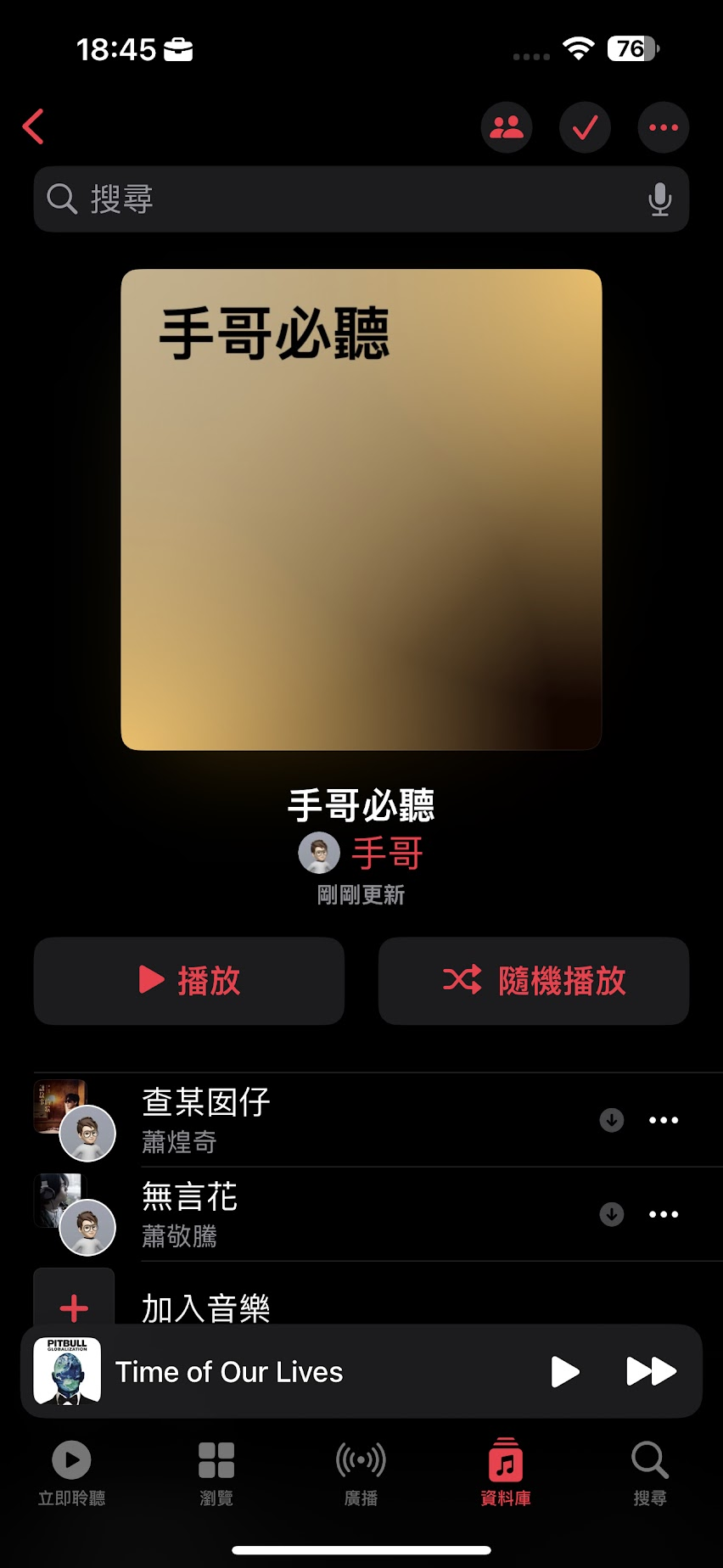This screenshot has height=1568, width=723.
Task: Open the 手哥 creator profile link
Action: pos(387,854)
